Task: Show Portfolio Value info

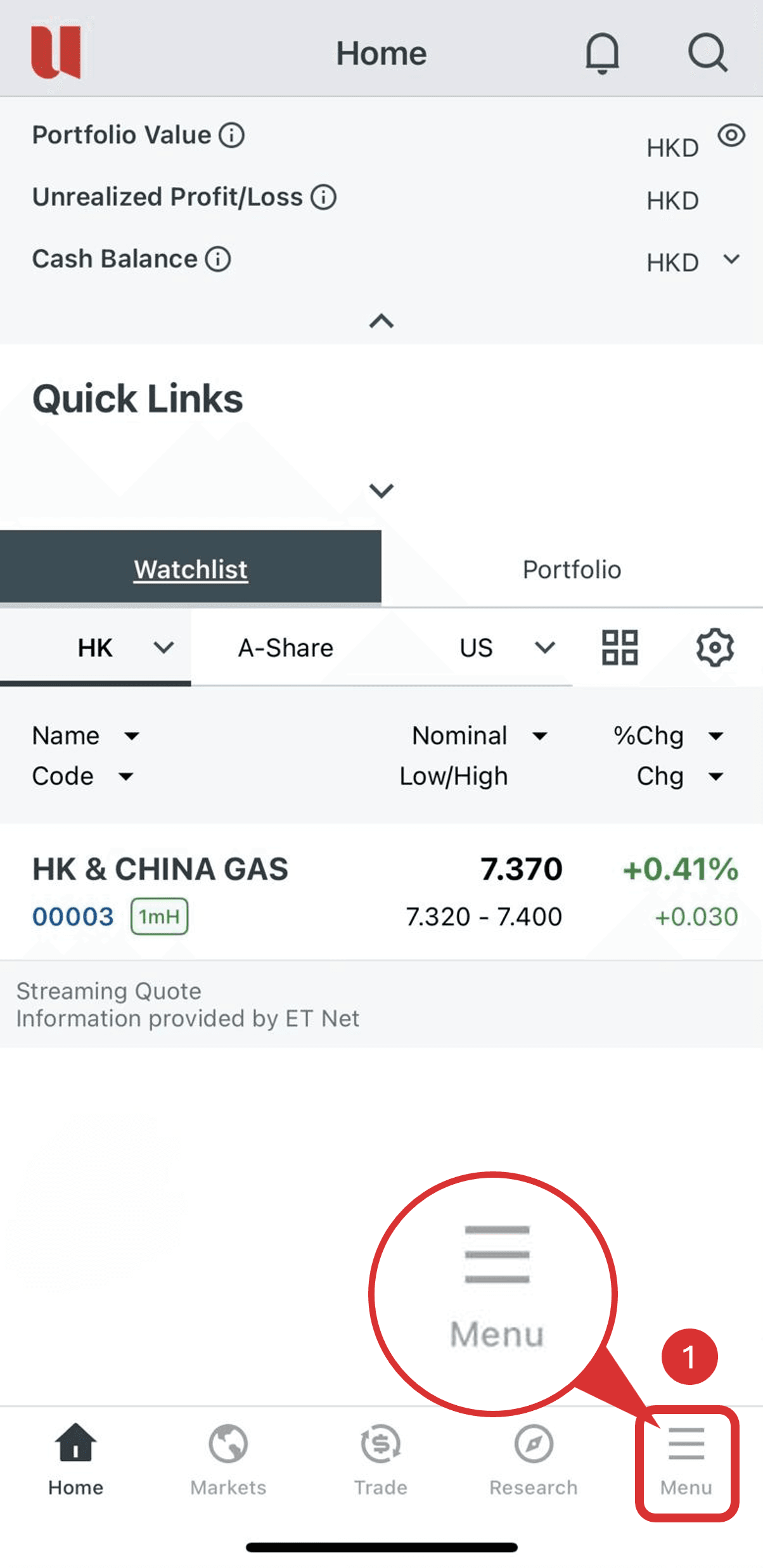Action: tap(231, 135)
